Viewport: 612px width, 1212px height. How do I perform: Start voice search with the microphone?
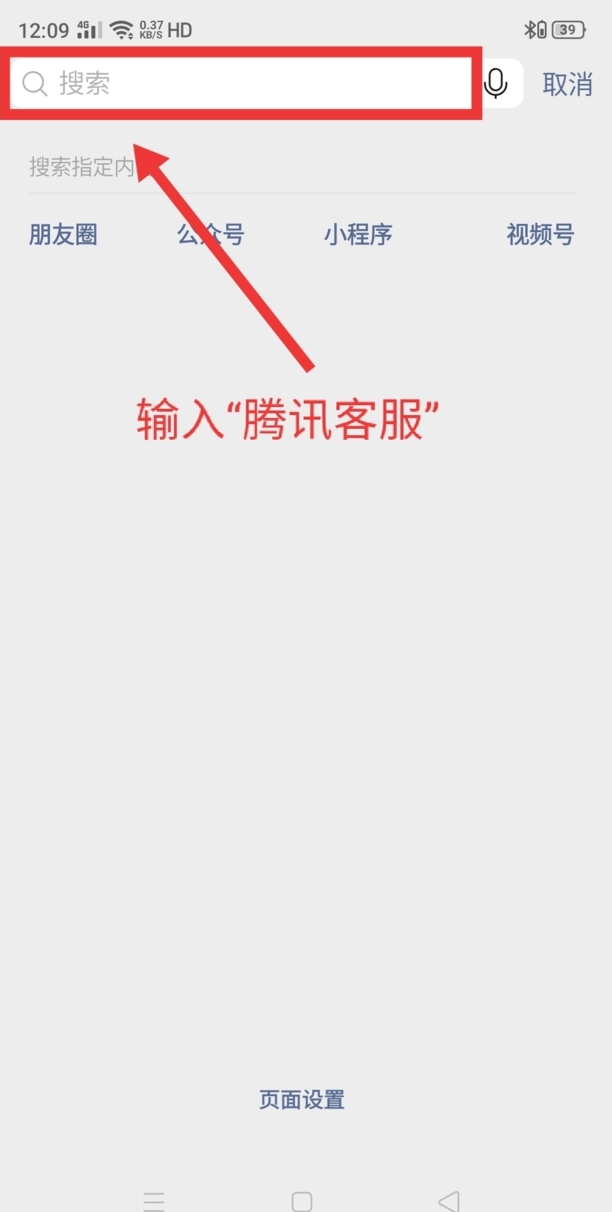[496, 84]
